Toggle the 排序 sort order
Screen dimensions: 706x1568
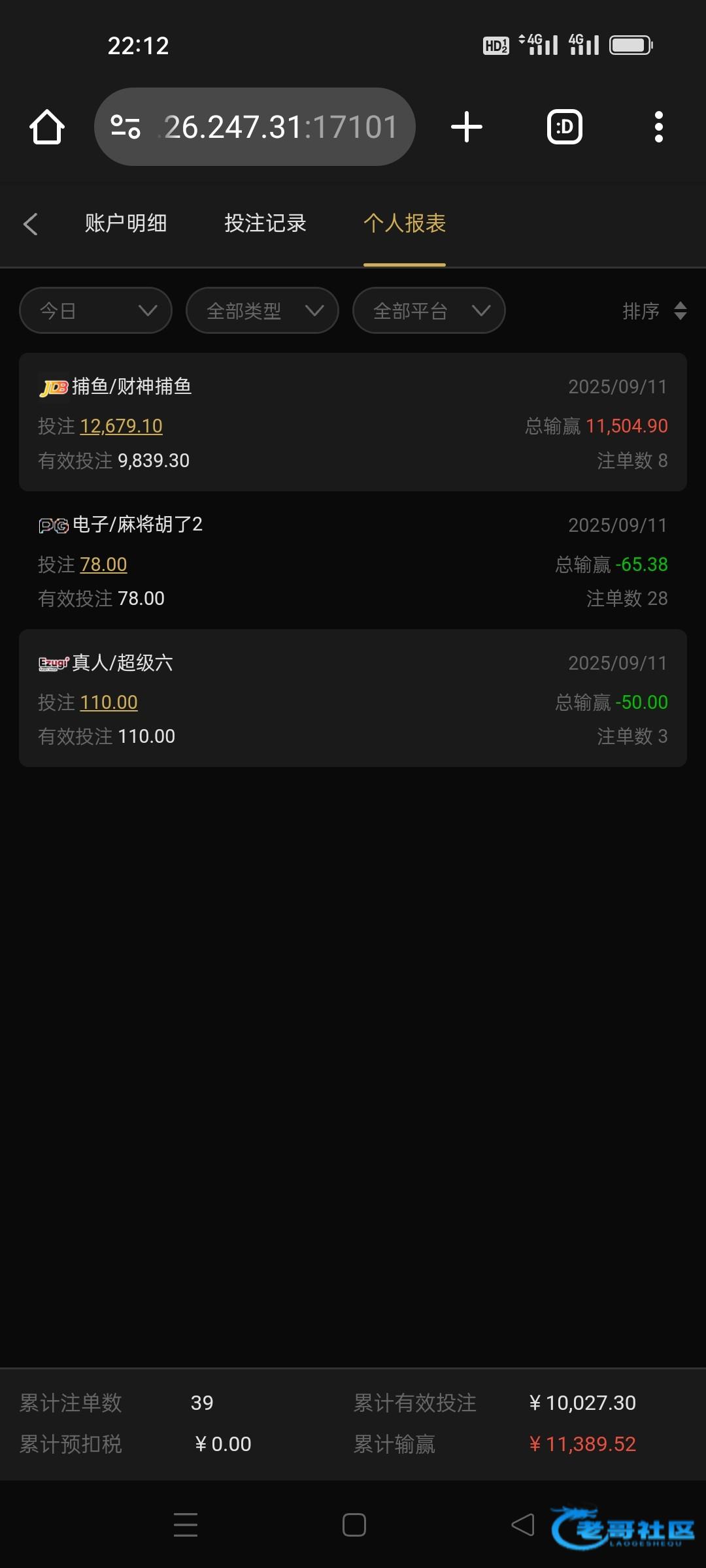[x=654, y=311]
